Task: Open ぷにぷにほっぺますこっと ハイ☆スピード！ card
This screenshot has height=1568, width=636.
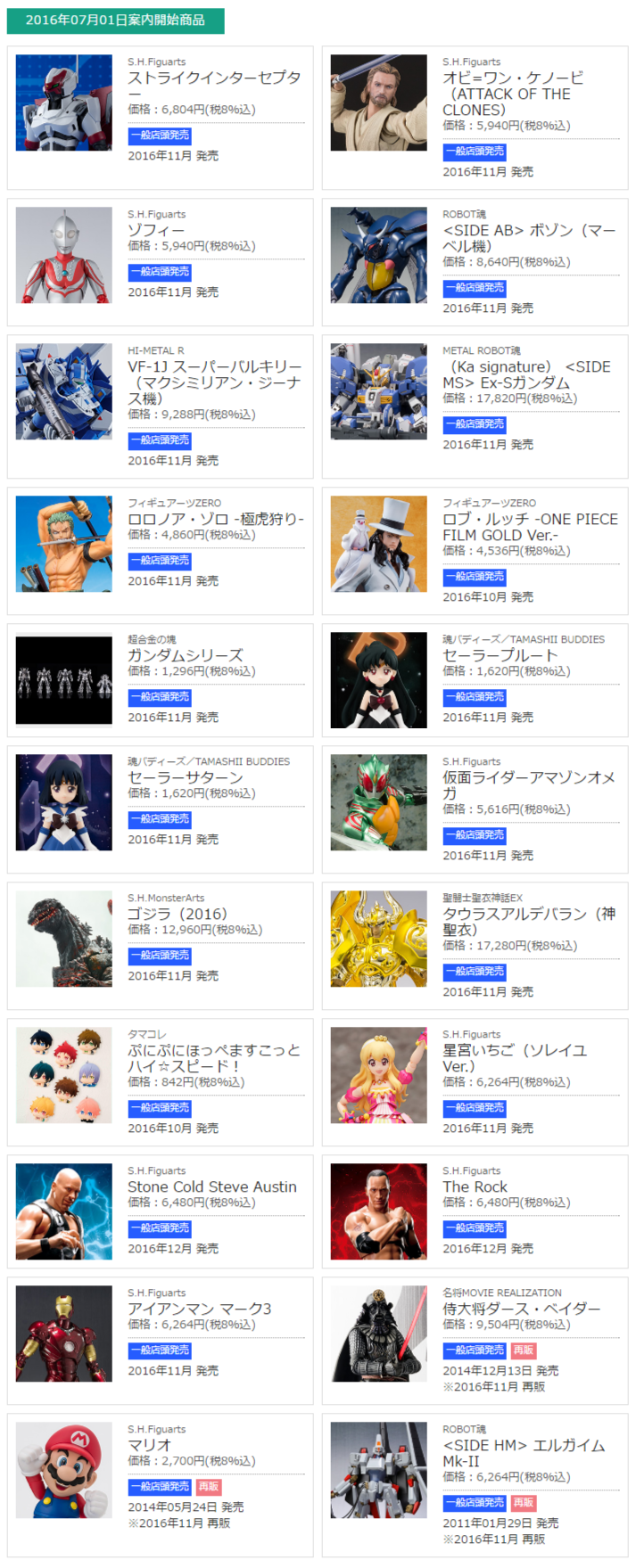Action: click(213, 1058)
